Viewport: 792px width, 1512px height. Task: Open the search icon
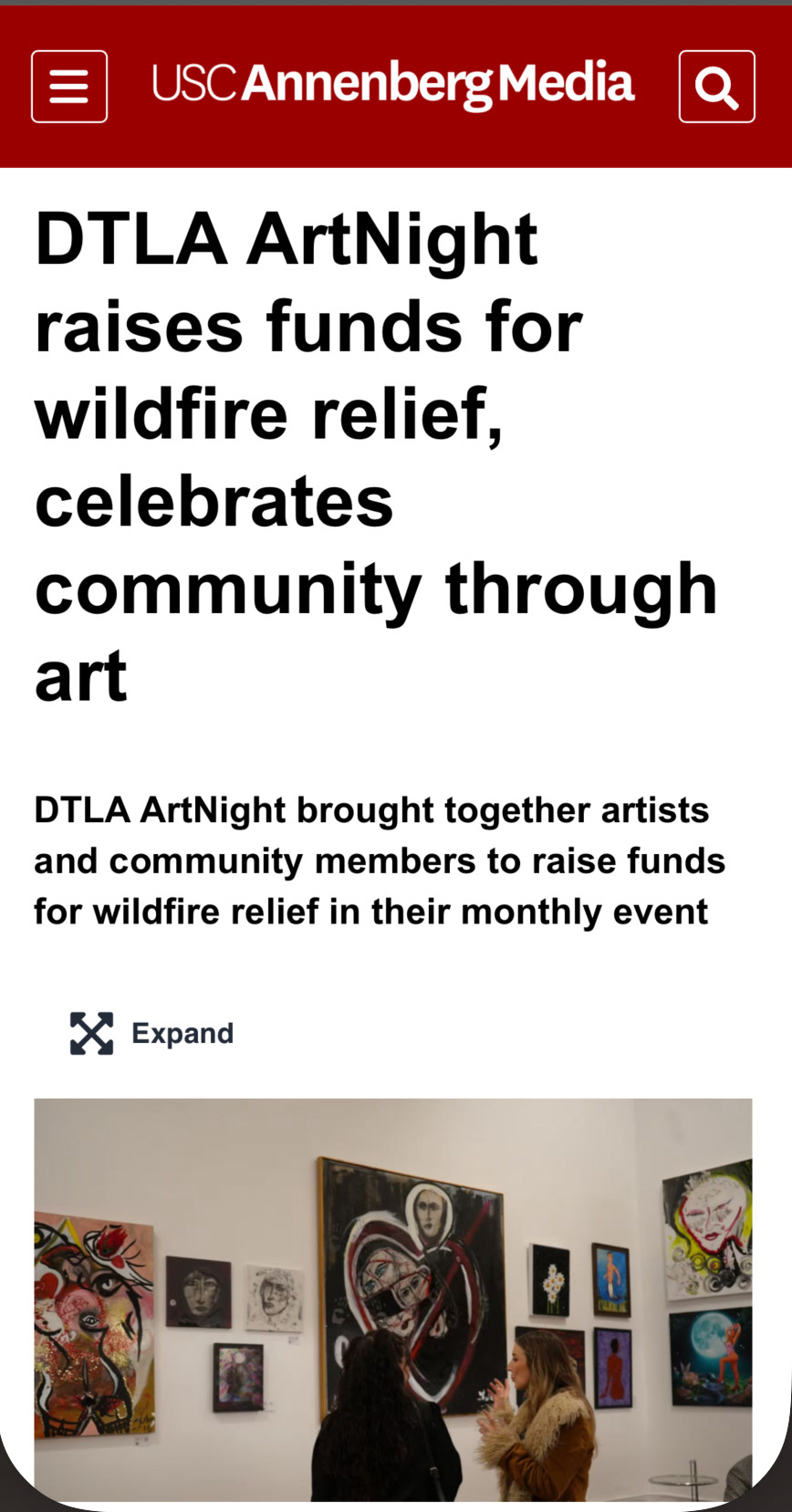point(716,87)
